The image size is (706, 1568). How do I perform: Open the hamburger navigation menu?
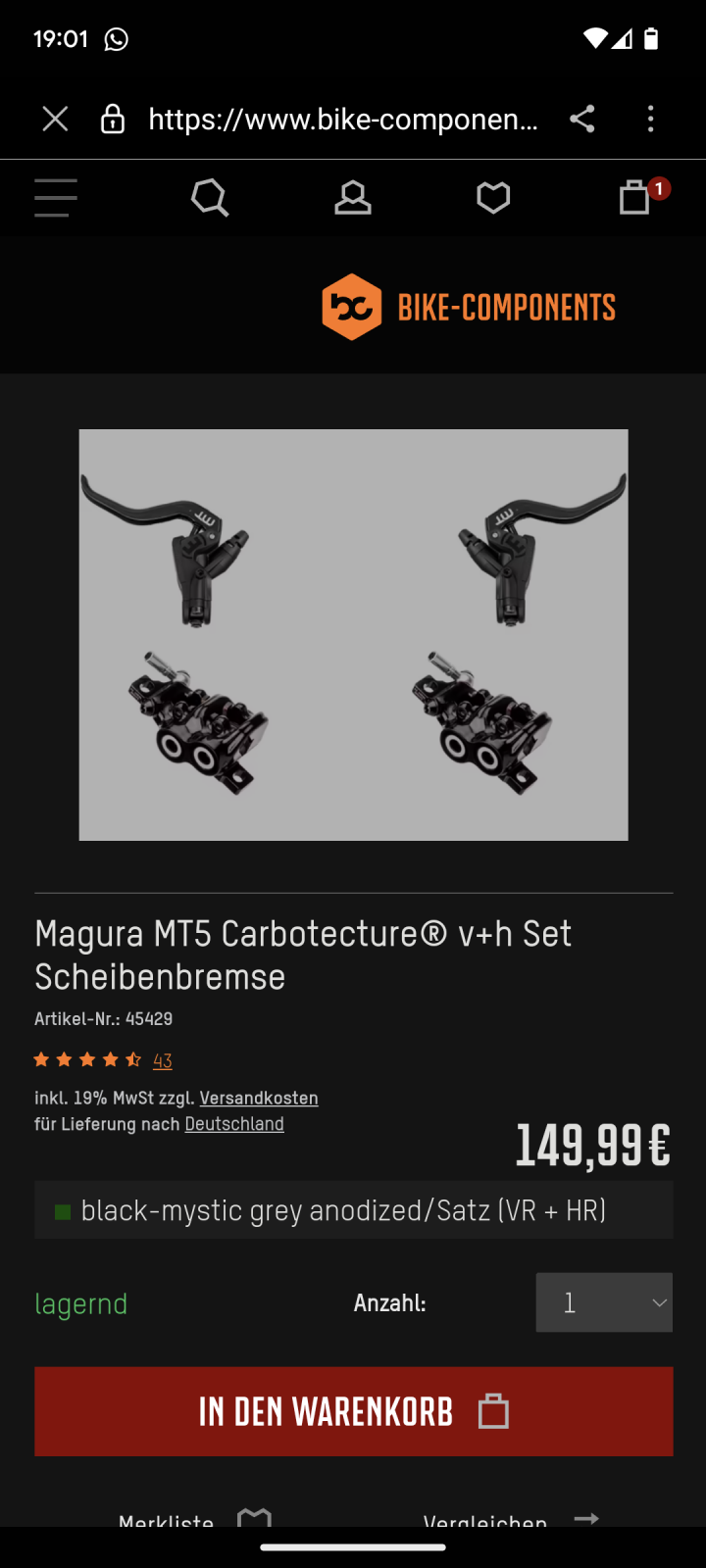coord(56,198)
